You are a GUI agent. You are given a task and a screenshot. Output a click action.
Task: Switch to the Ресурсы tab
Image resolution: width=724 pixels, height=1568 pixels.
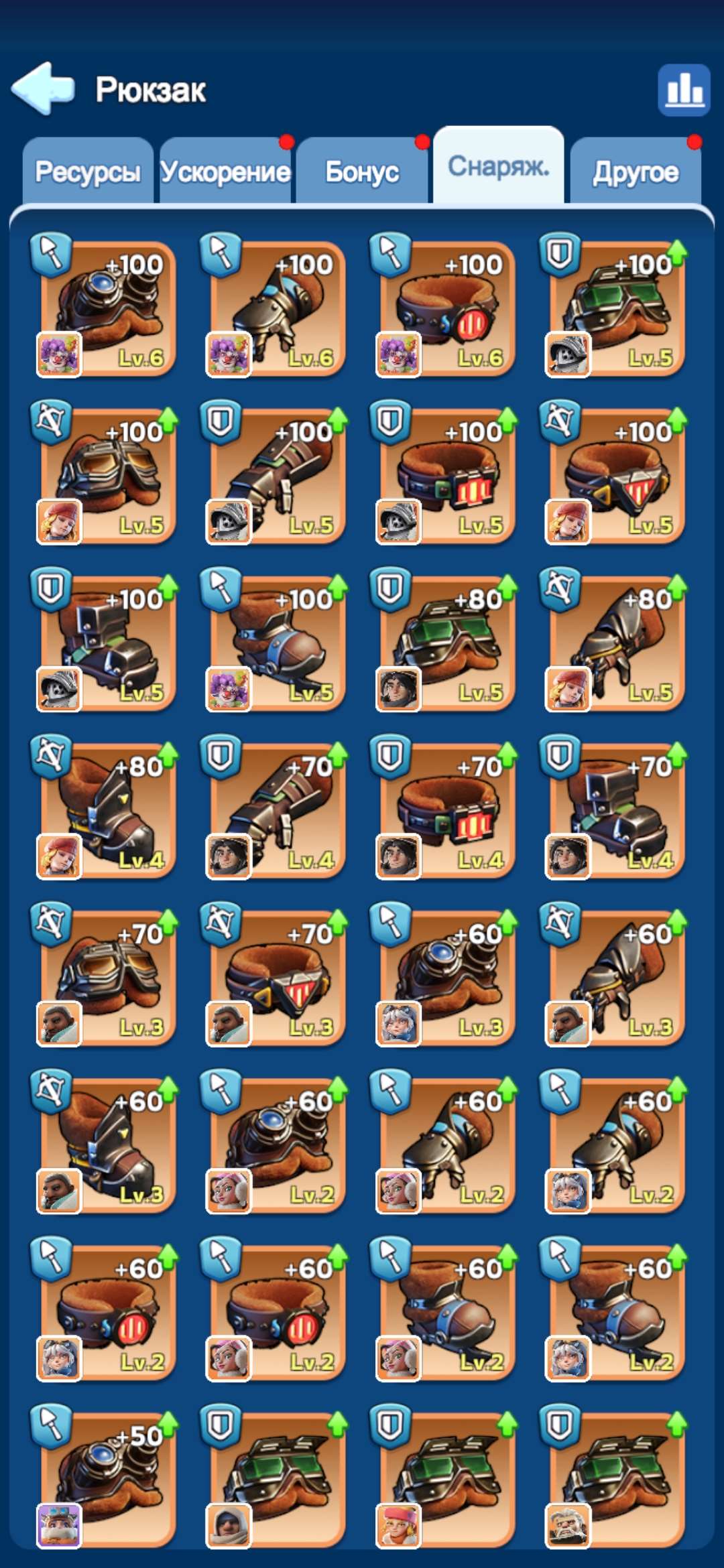(x=88, y=172)
